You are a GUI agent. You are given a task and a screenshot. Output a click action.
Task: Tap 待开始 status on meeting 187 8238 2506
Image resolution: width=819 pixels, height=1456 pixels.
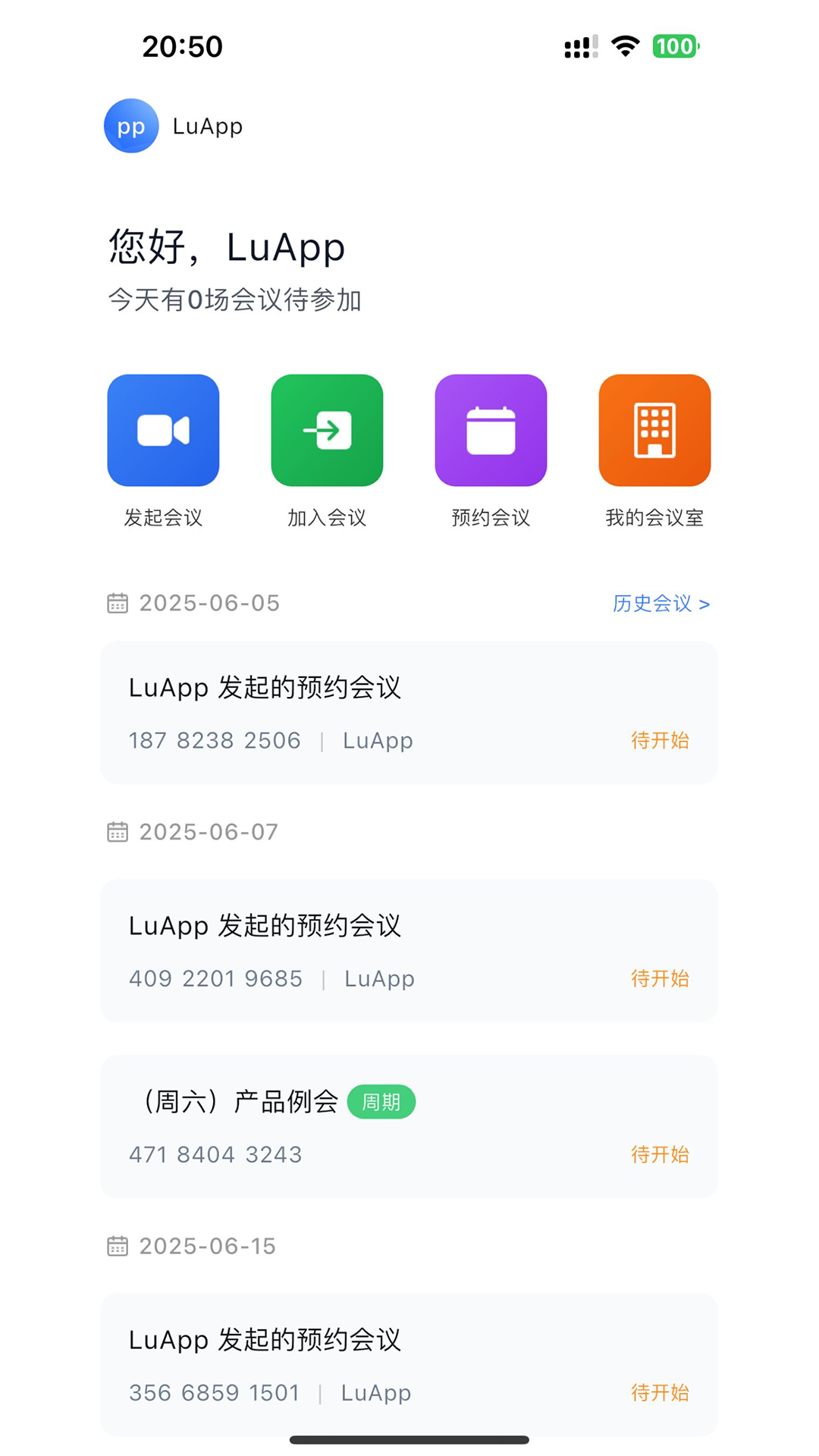click(661, 740)
